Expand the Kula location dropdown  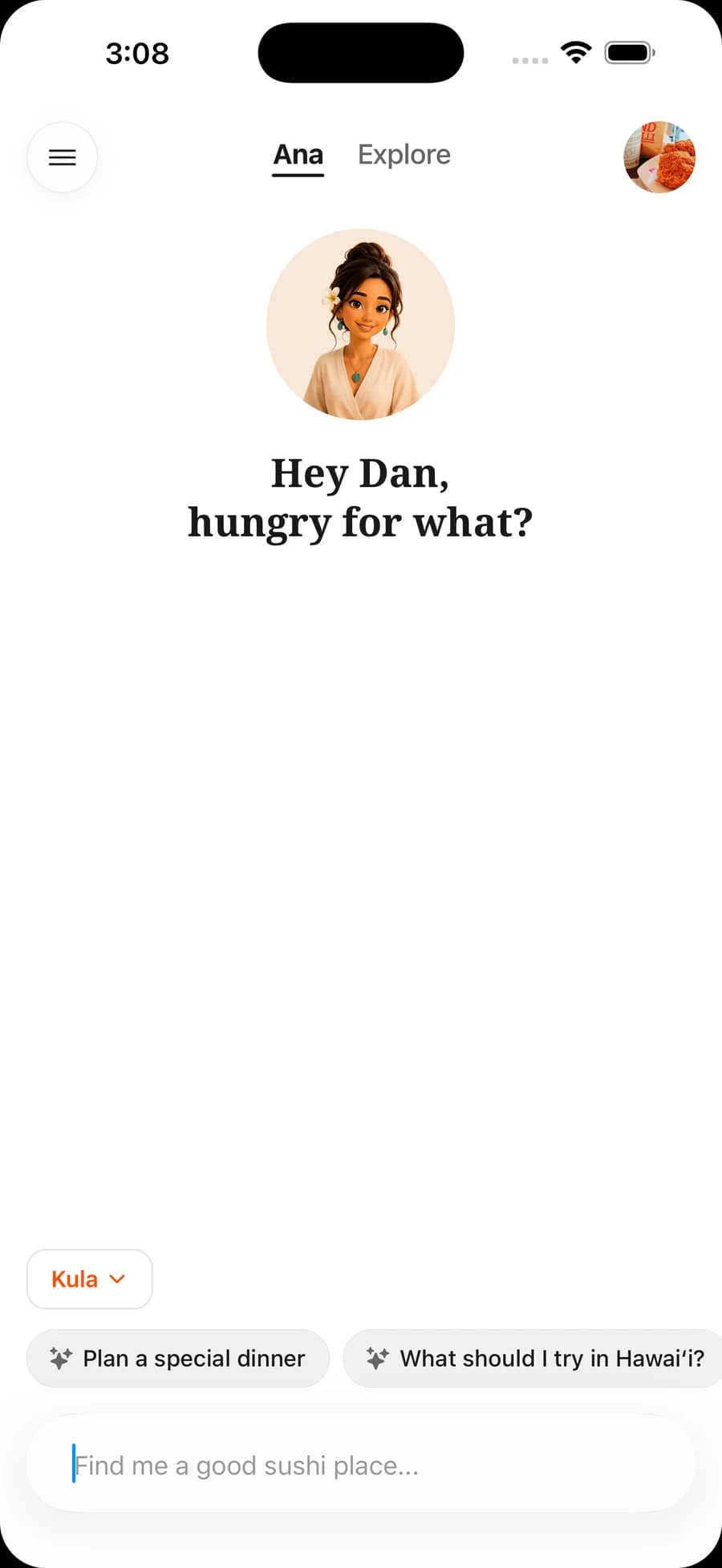pos(90,1279)
